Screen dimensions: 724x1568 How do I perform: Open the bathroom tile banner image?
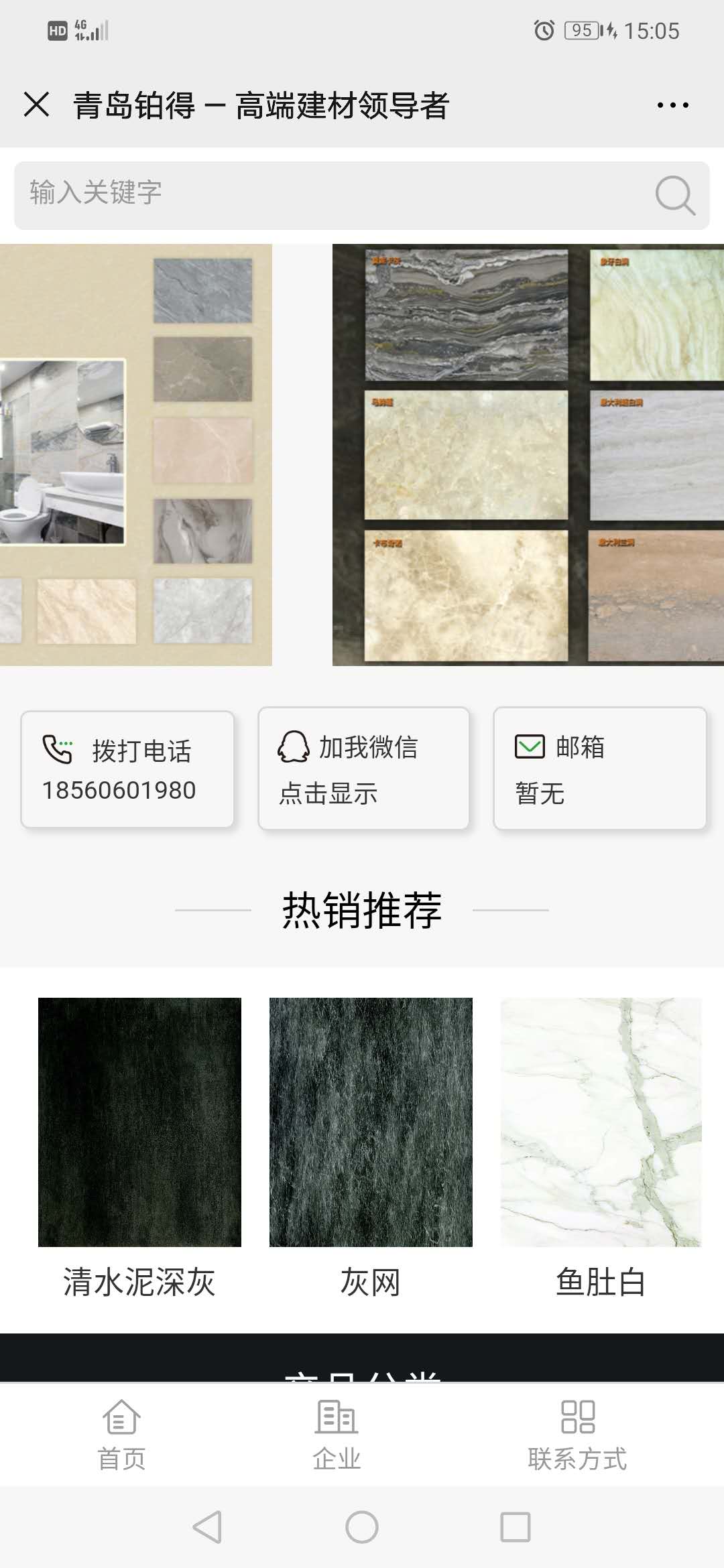point(135,454)
